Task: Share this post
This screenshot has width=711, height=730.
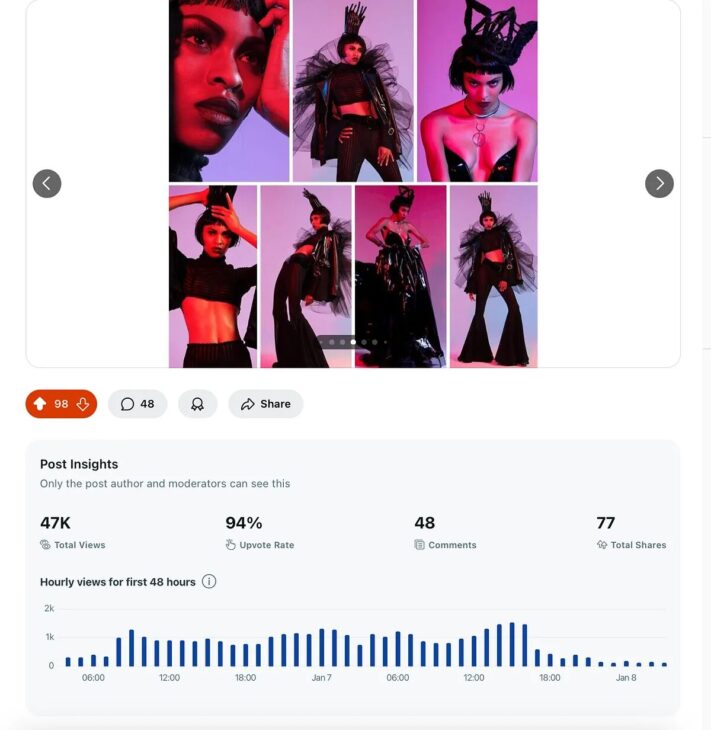Action: coord(265,404)
